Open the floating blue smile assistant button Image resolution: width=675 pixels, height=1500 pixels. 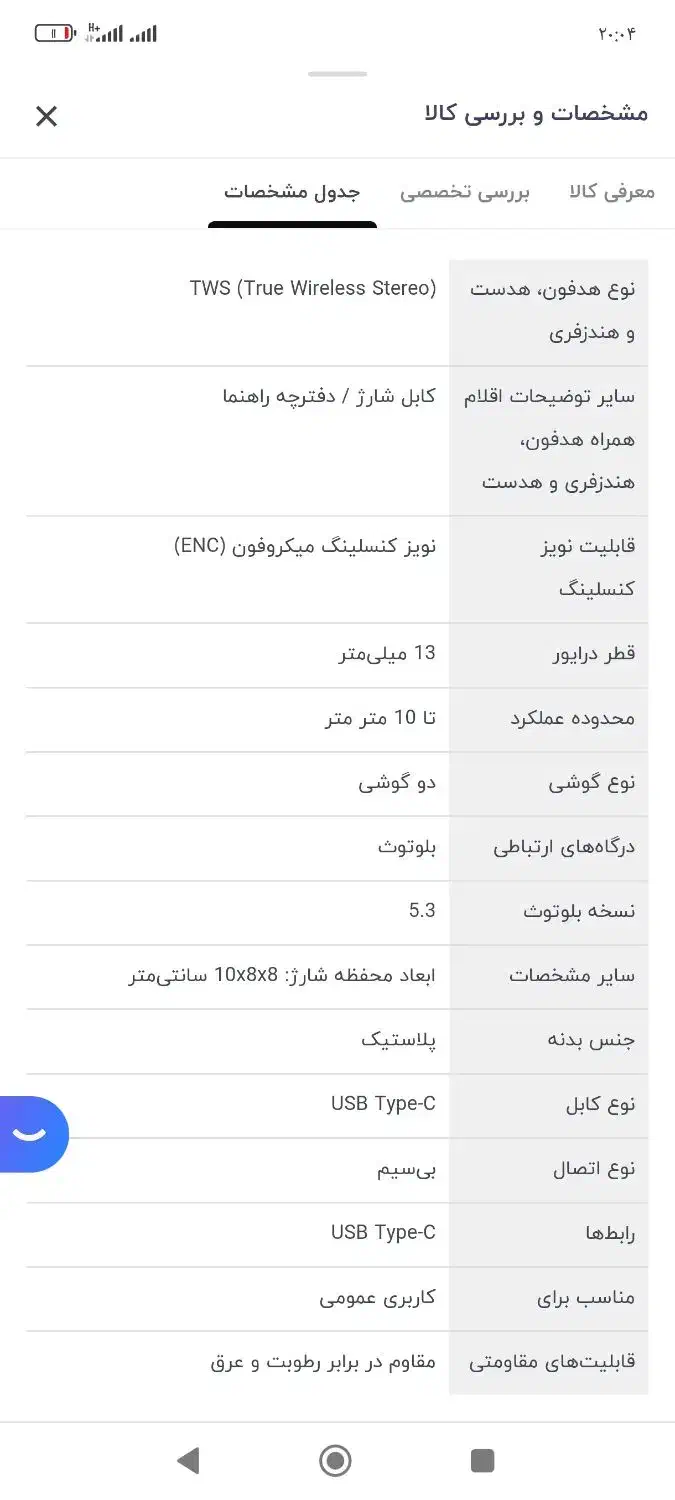(x=32, y=1134)
